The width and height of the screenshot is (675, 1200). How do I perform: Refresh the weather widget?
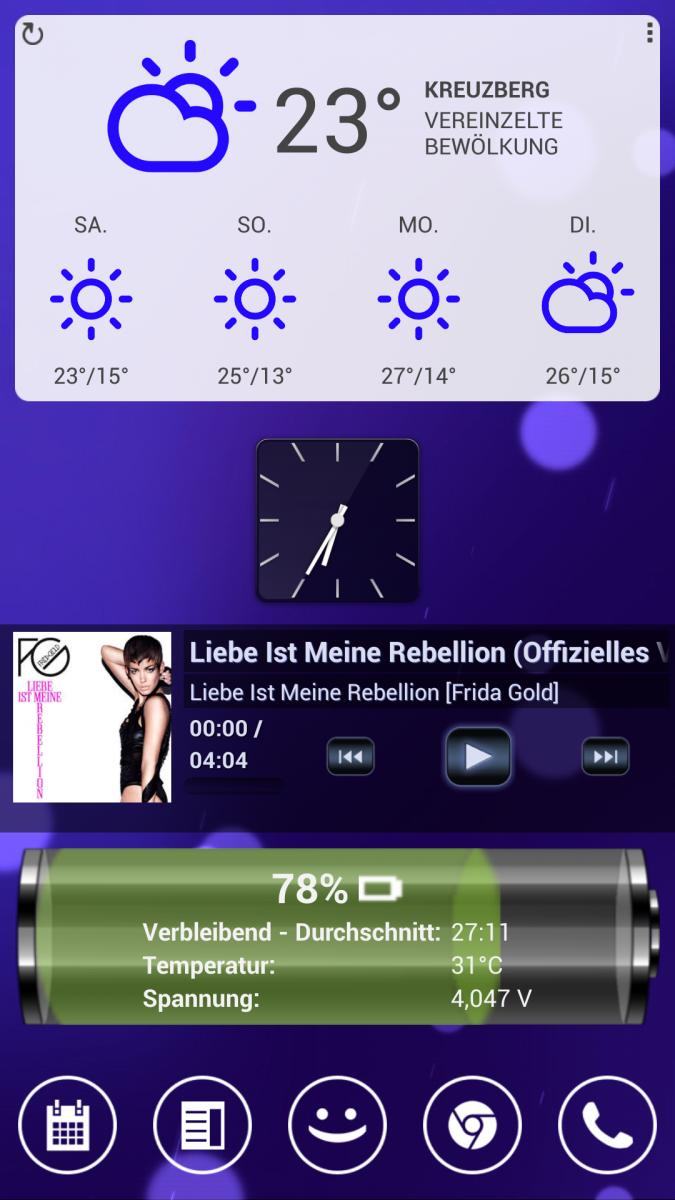coord(32,35)
